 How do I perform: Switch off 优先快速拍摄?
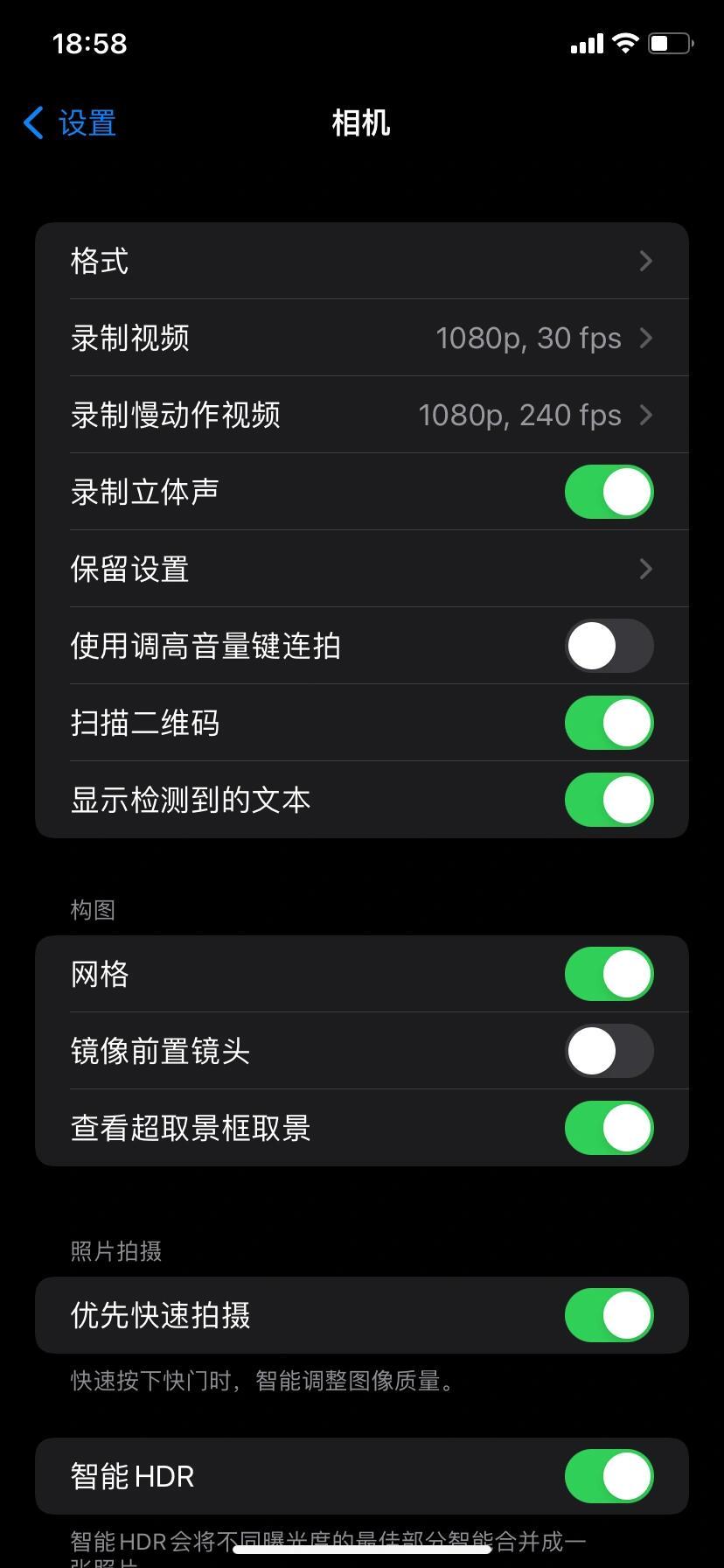pyautogui.click(x=609, y=1315)
